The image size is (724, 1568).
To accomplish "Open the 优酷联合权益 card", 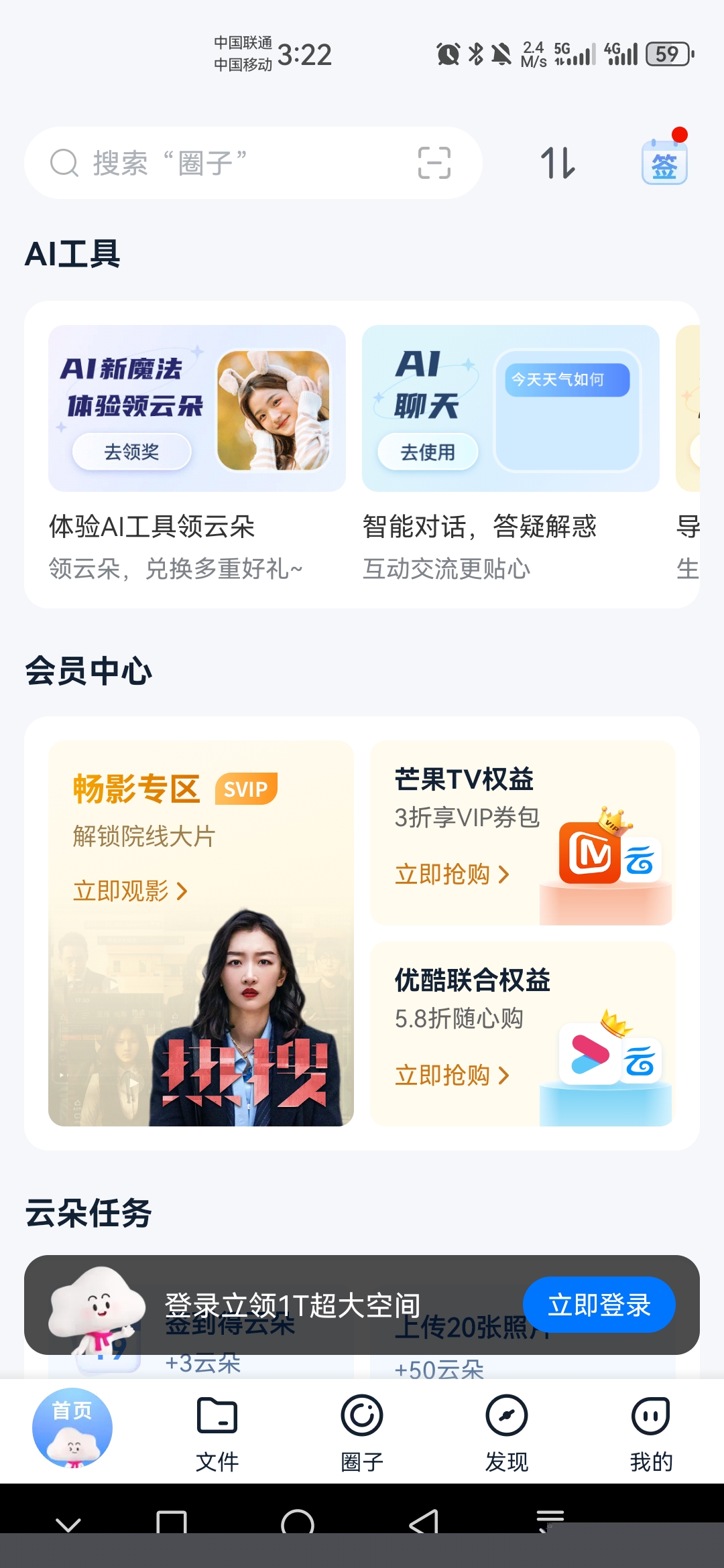I will click(x=522, y=1034).
